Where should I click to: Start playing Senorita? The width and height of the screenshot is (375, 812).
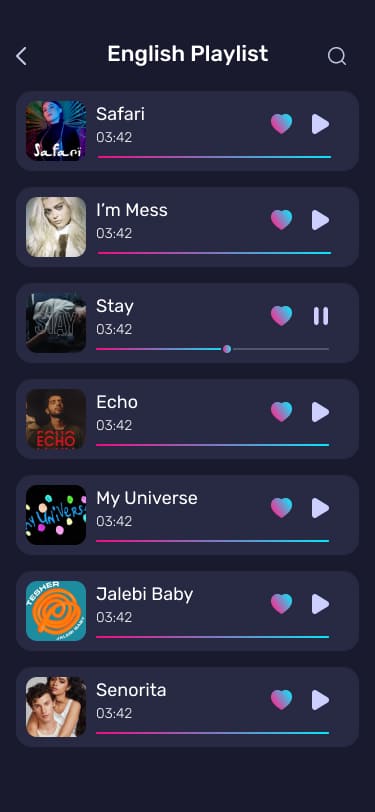click(320, 700)
